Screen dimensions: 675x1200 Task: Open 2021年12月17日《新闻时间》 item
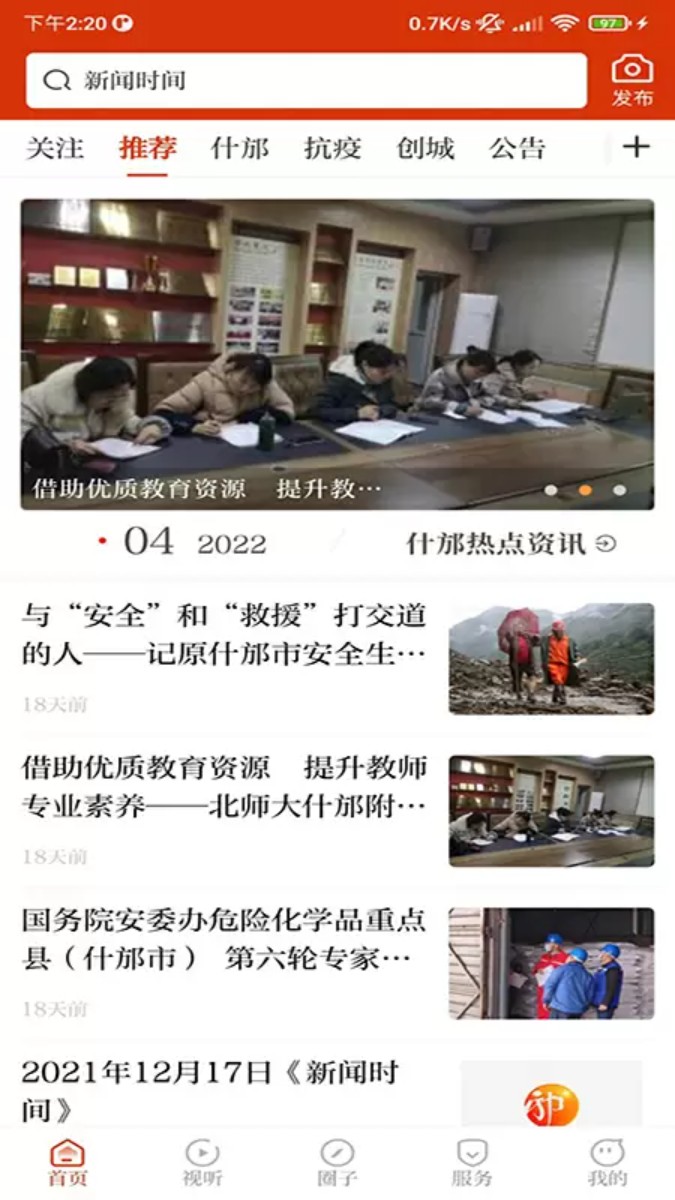pyautogui.click(x=210, y=1088)
